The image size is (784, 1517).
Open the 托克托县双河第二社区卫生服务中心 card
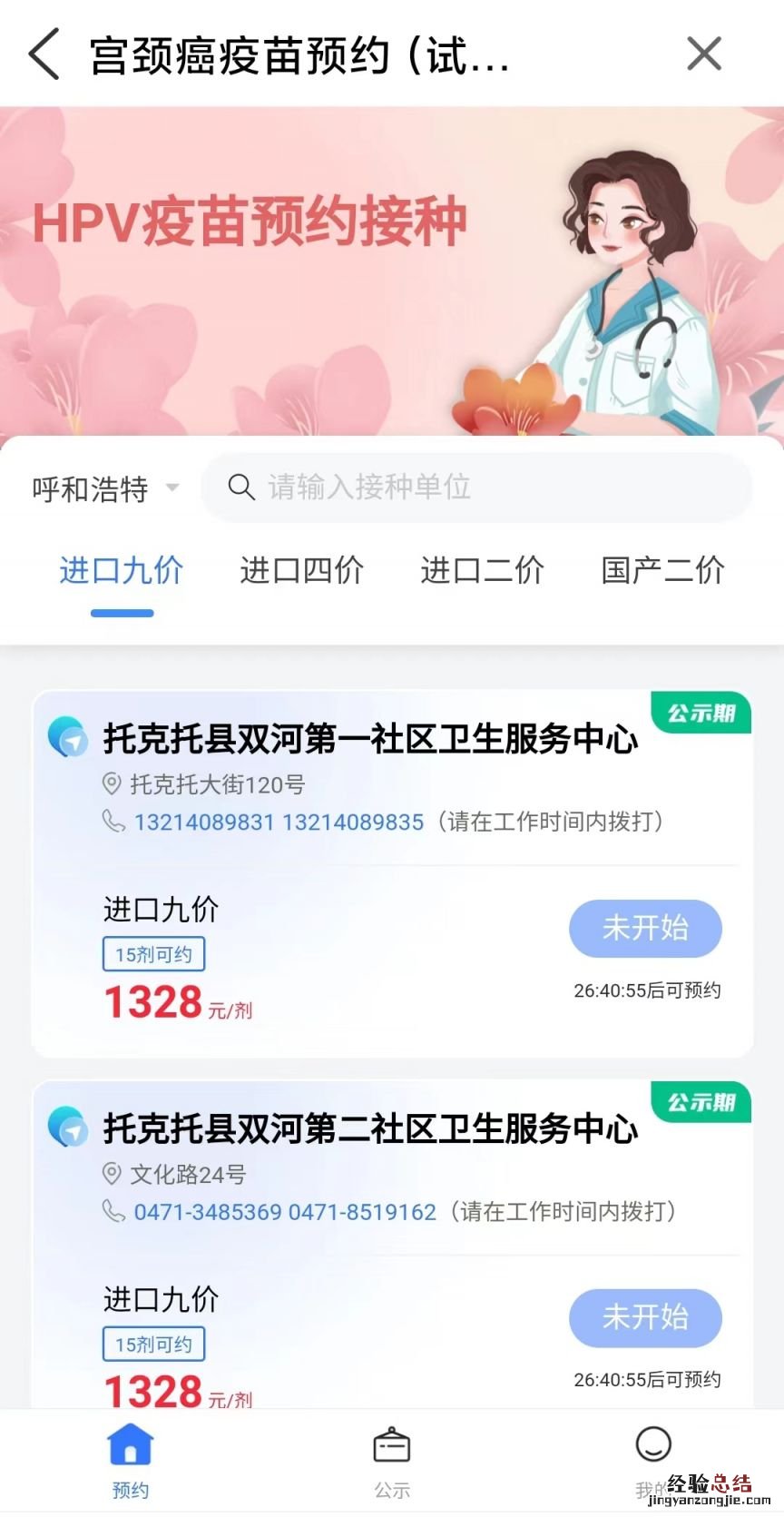[370, 1128]
